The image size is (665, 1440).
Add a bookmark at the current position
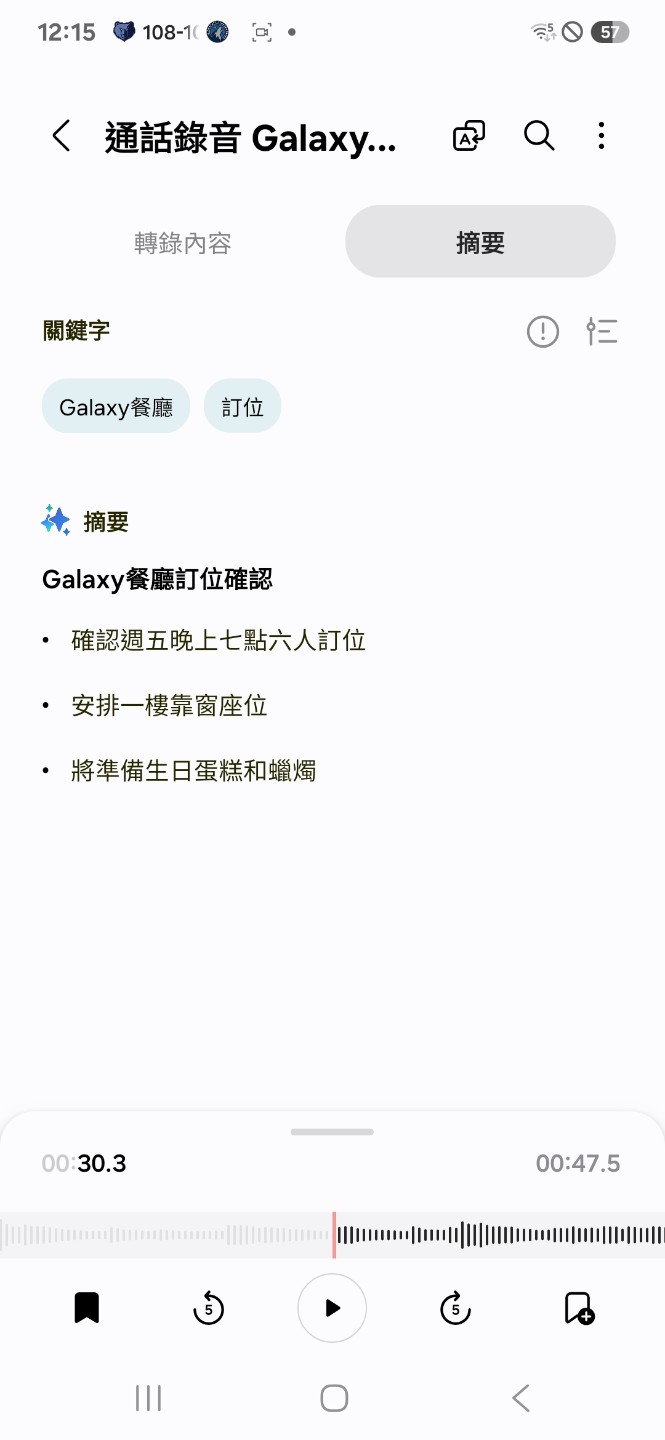(579, 1307)
